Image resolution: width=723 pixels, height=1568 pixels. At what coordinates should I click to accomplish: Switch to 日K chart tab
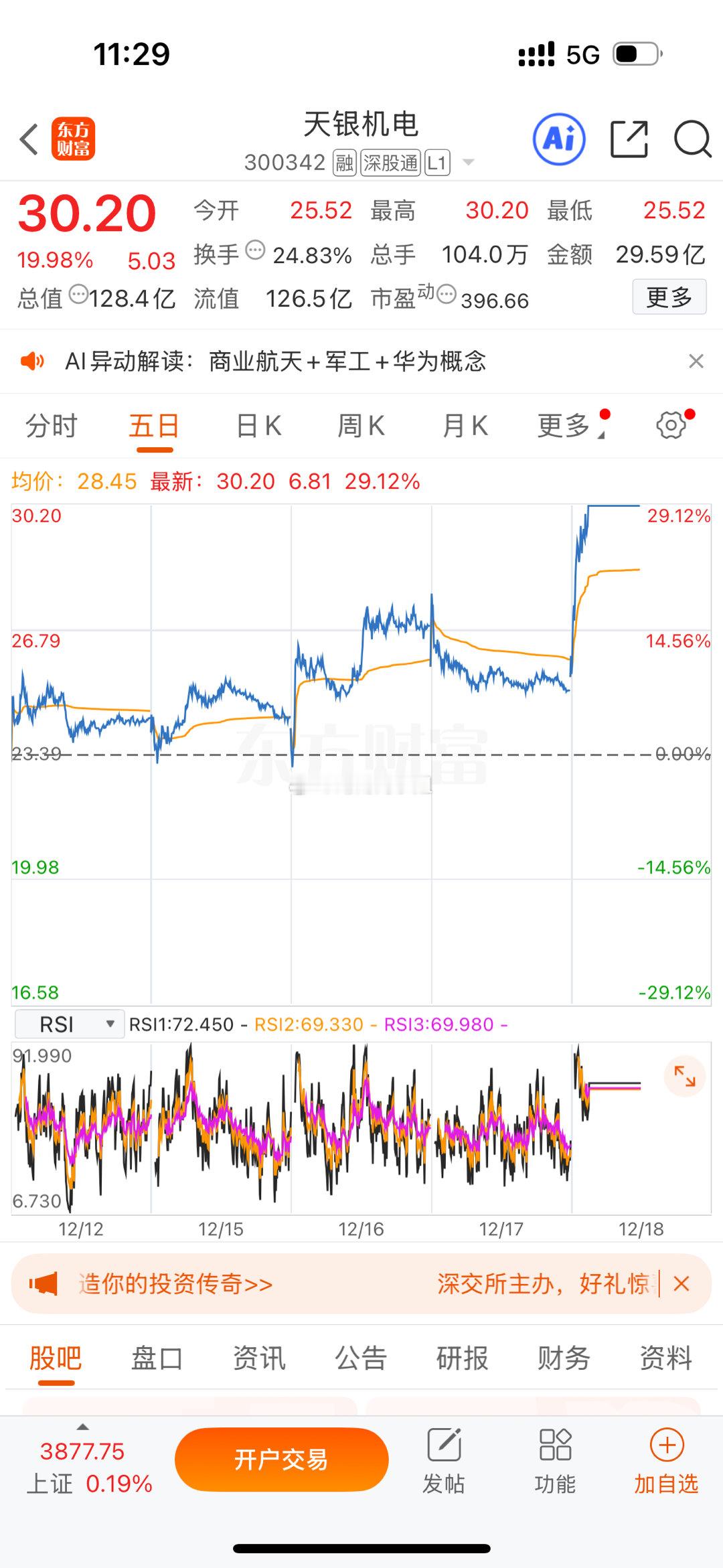pyautogui.click(x=258, y=426)
